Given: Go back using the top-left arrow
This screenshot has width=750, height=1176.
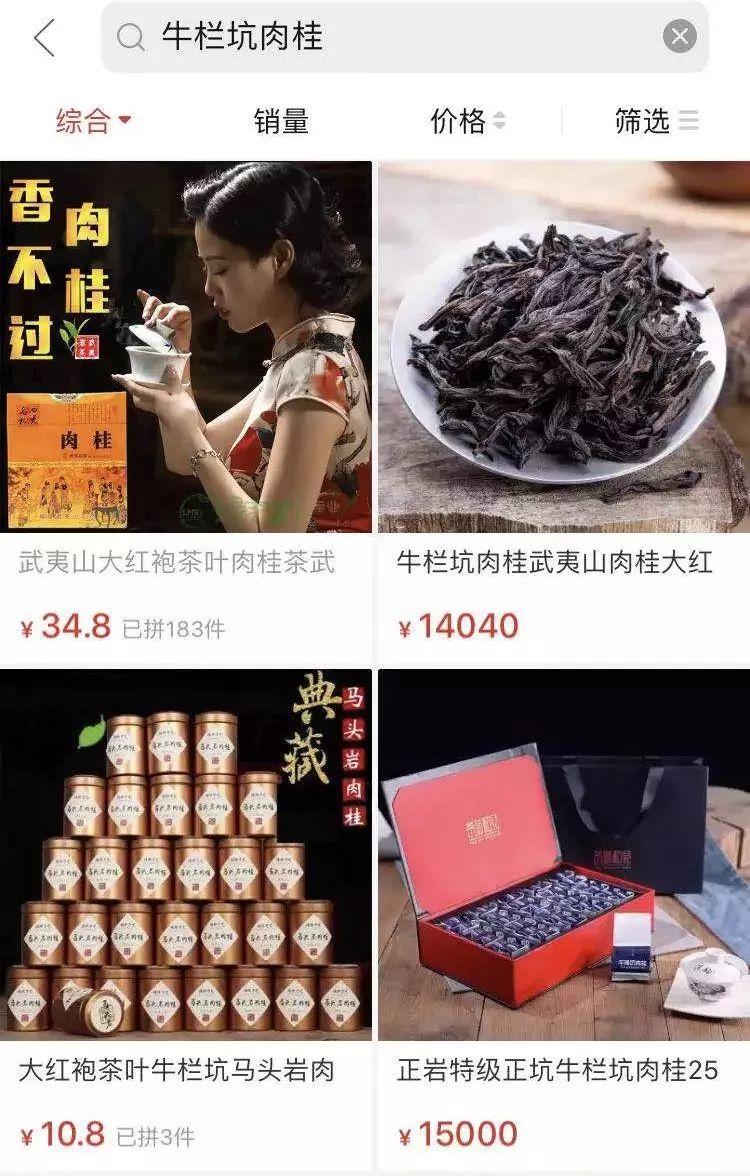Looking at the screenshot, I should point(44,39).
